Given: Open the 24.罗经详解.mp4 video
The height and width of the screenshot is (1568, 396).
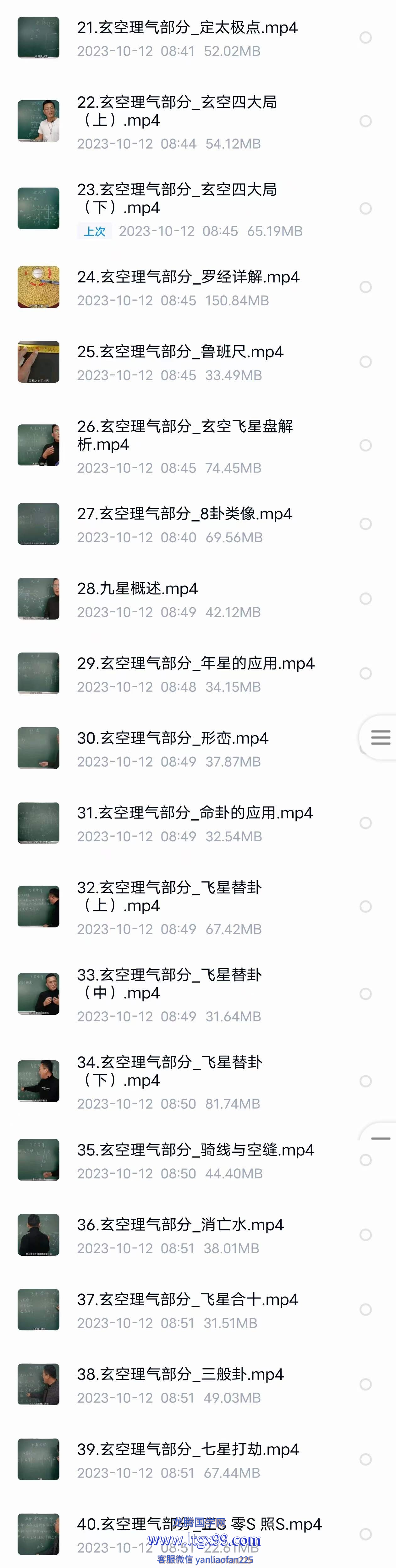Looking at the screenshot, I should (x=188, y=278).
